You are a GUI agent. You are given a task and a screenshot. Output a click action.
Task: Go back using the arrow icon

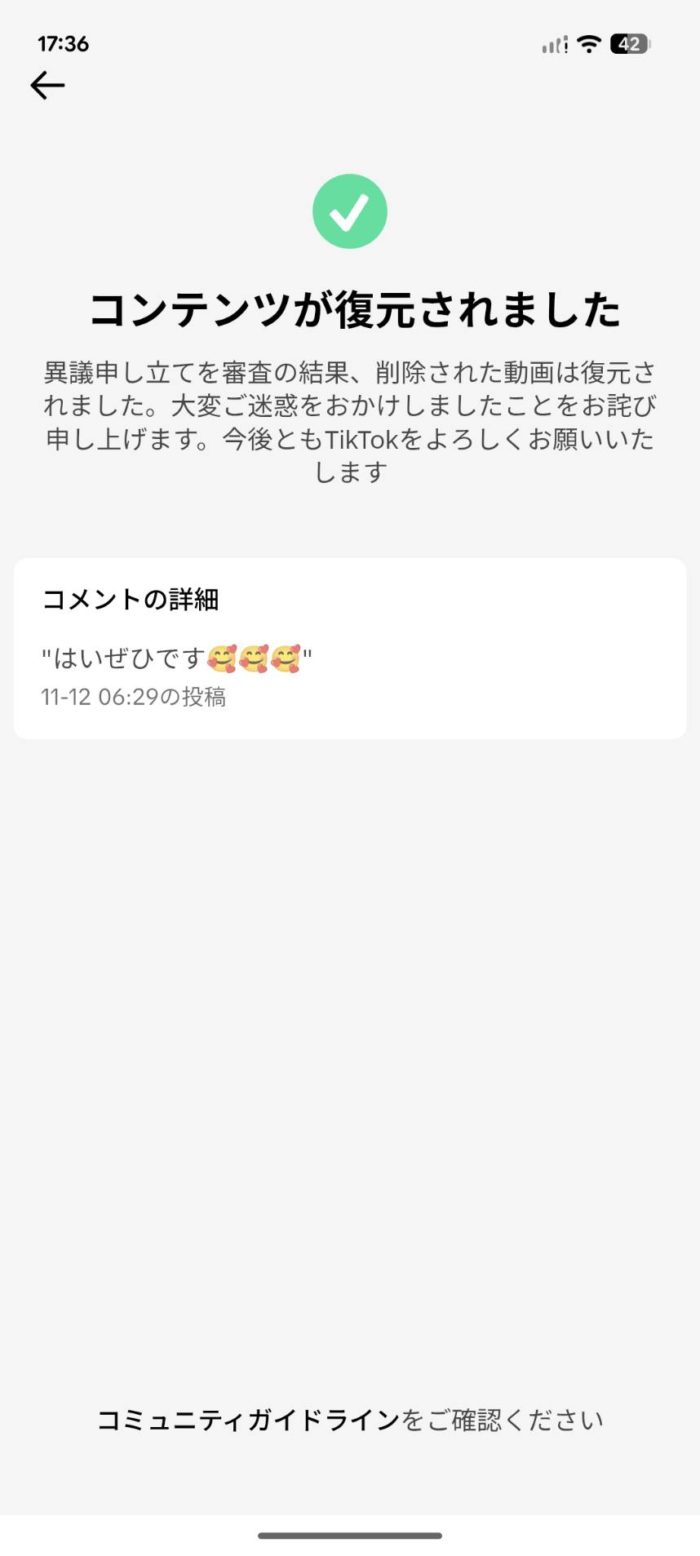47,86
